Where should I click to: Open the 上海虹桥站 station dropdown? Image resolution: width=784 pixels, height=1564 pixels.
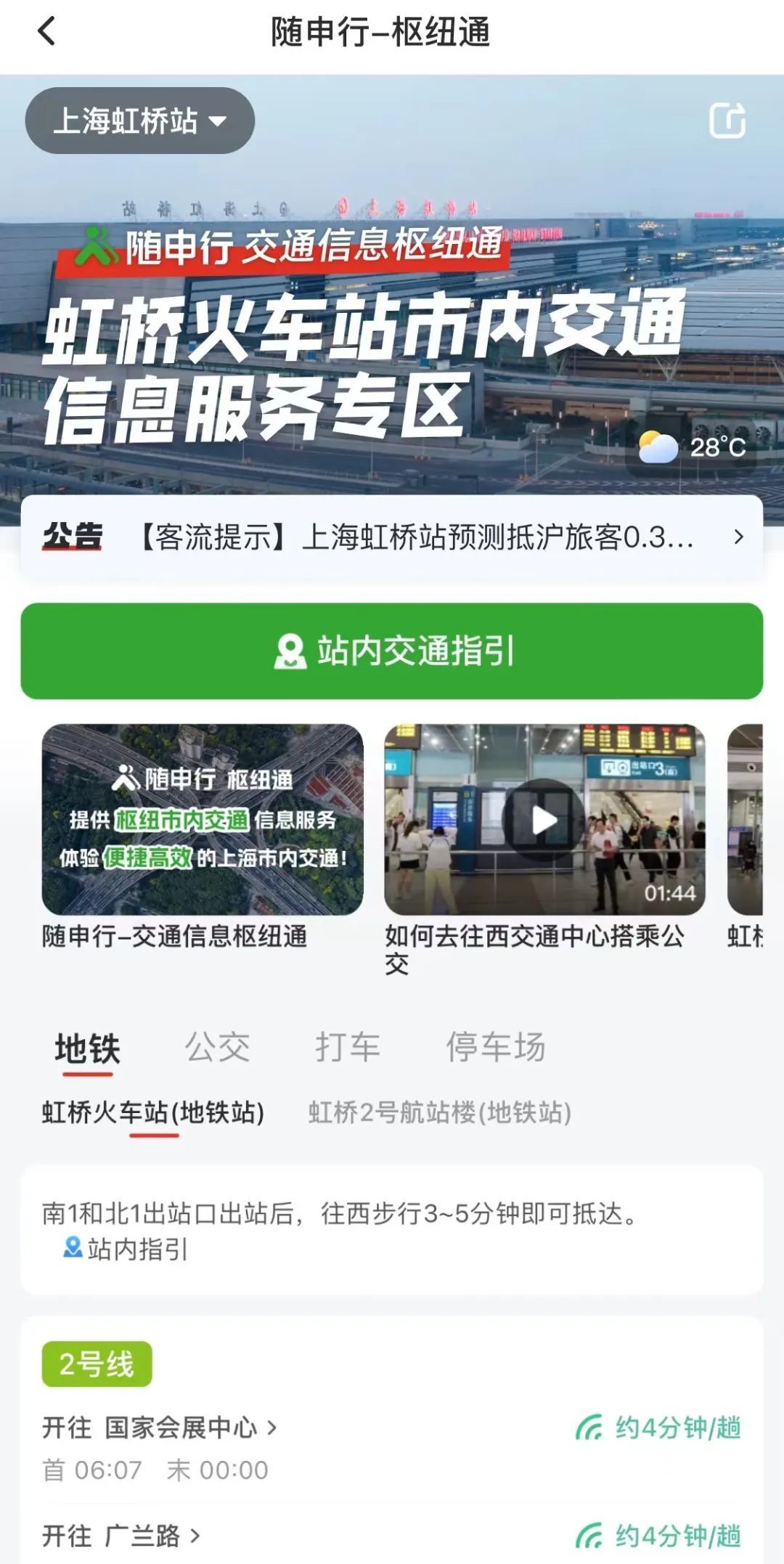tap(140, 121)
